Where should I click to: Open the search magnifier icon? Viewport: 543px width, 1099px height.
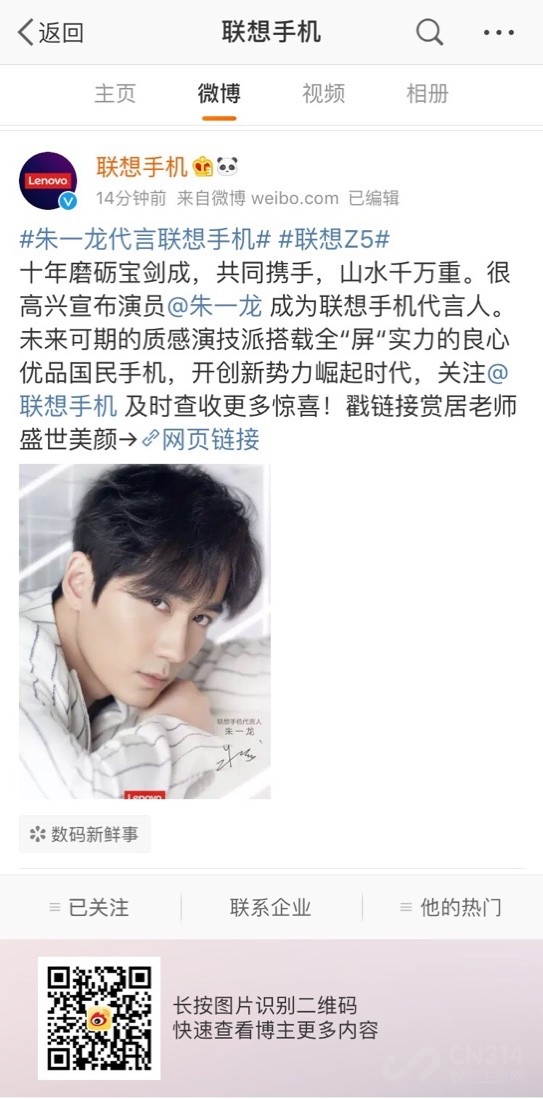pyautogui.click(x=429, y=32)
